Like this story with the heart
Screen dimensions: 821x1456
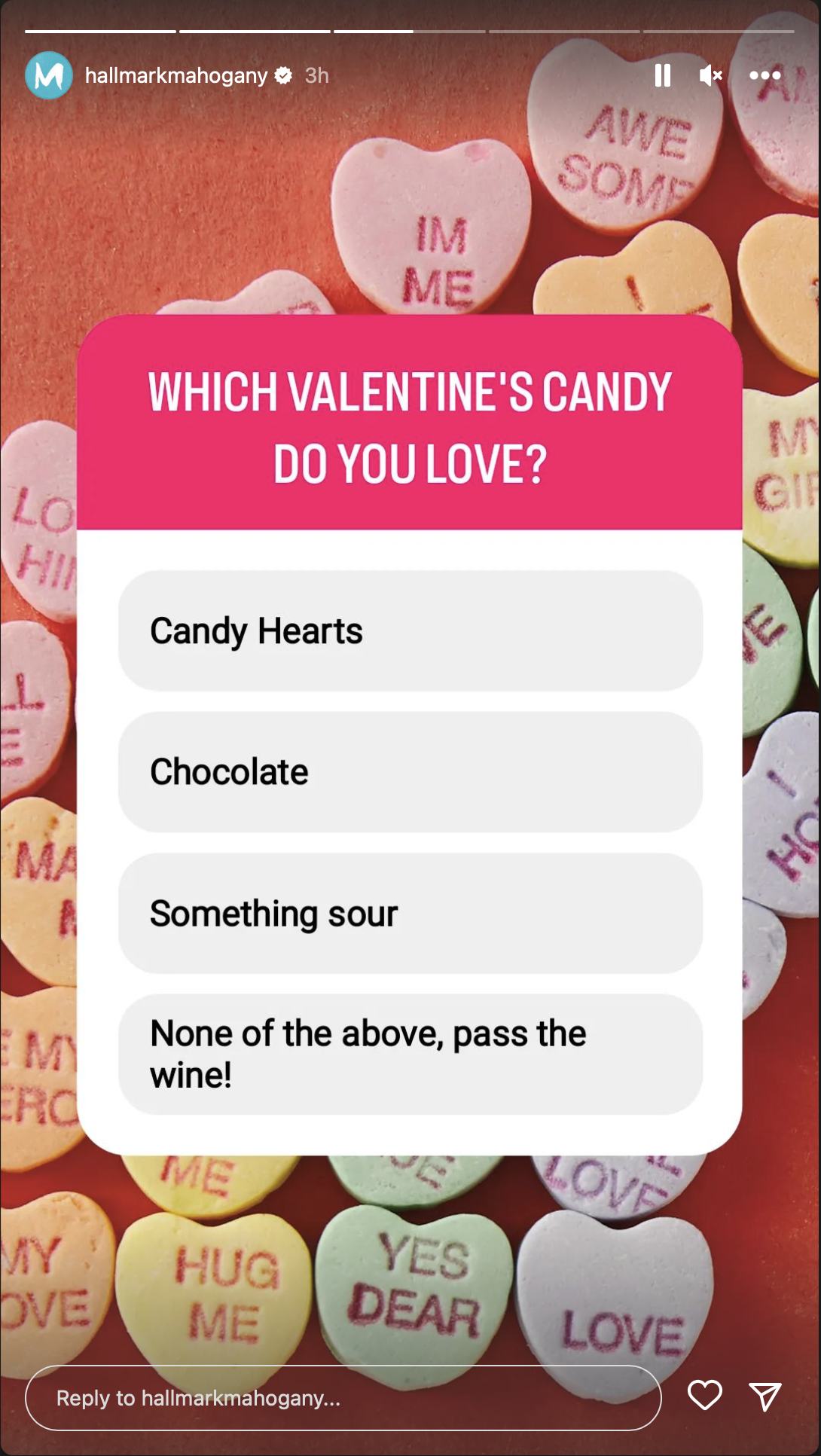705,1396
